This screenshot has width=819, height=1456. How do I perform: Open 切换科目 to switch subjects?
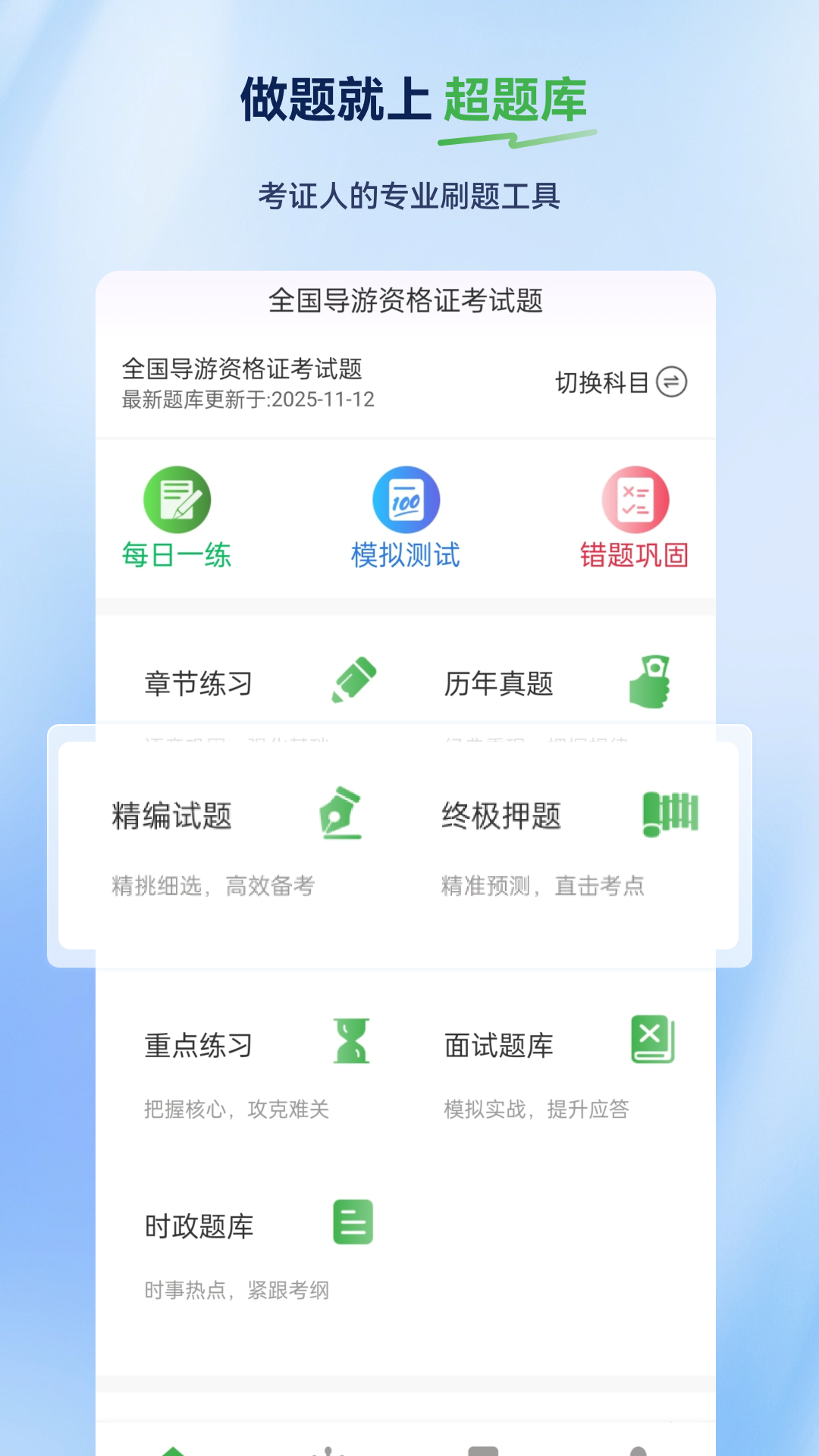[620, 383]
